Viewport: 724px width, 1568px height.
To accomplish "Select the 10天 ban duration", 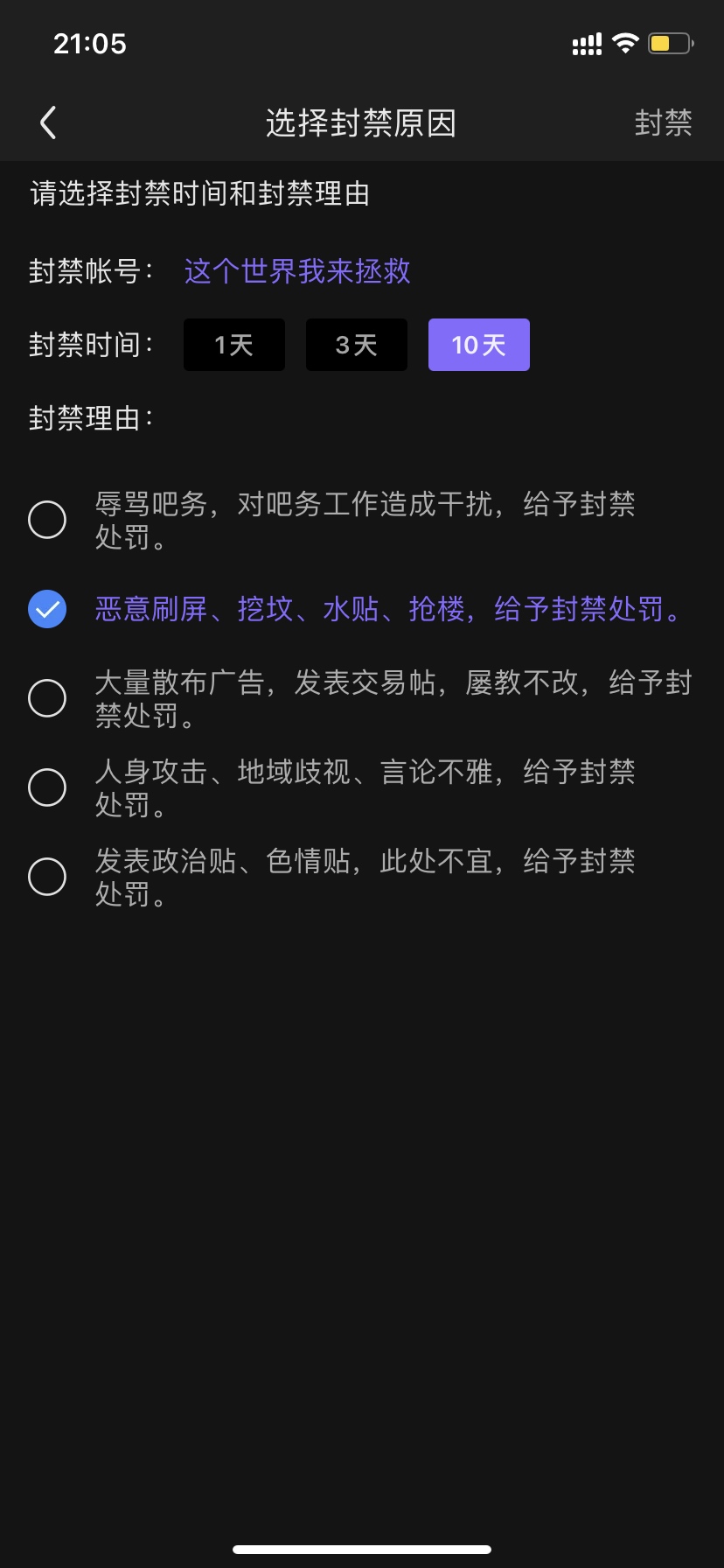I will click(x=479, y=345).
